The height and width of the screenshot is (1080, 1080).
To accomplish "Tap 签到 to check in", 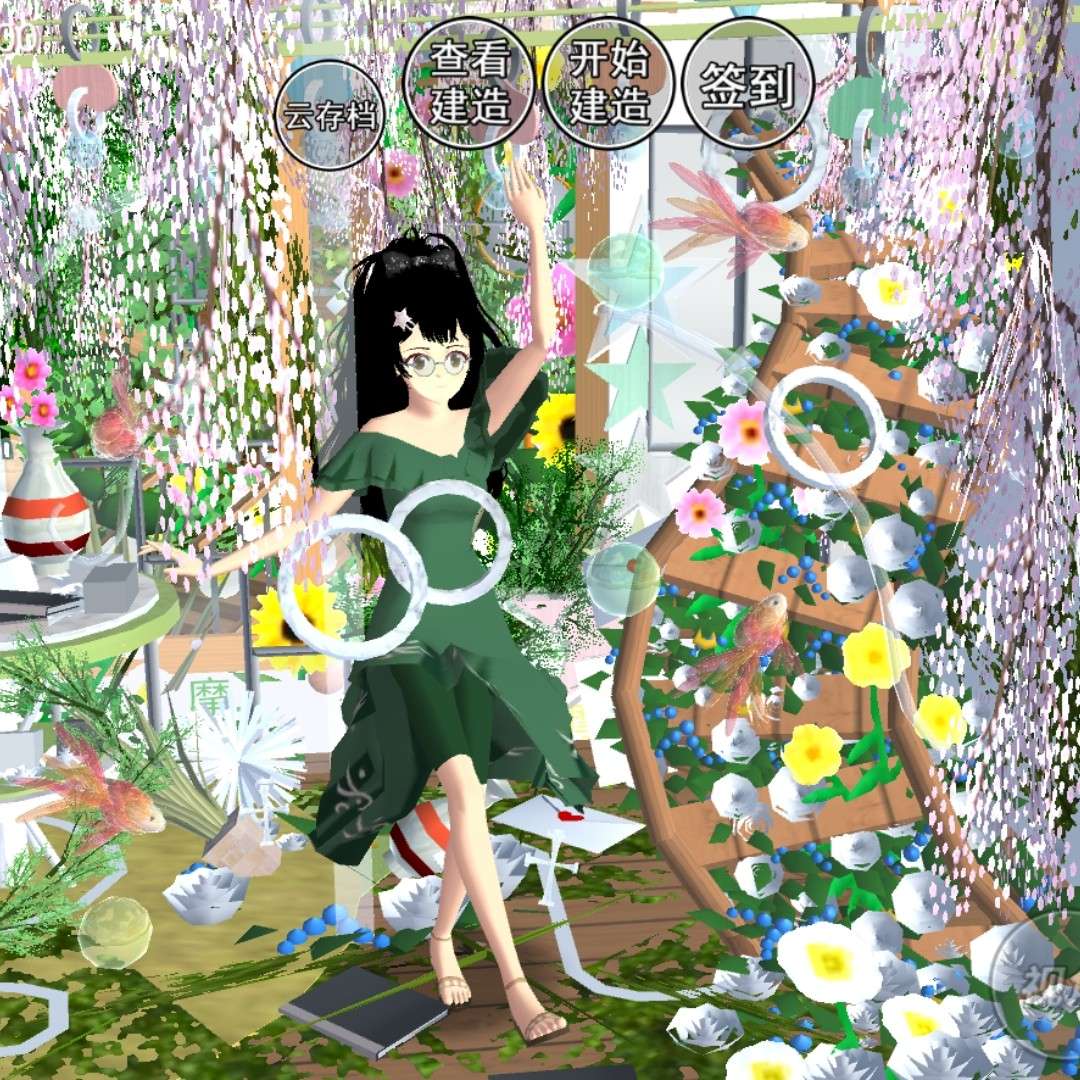I will coord(748,84).
